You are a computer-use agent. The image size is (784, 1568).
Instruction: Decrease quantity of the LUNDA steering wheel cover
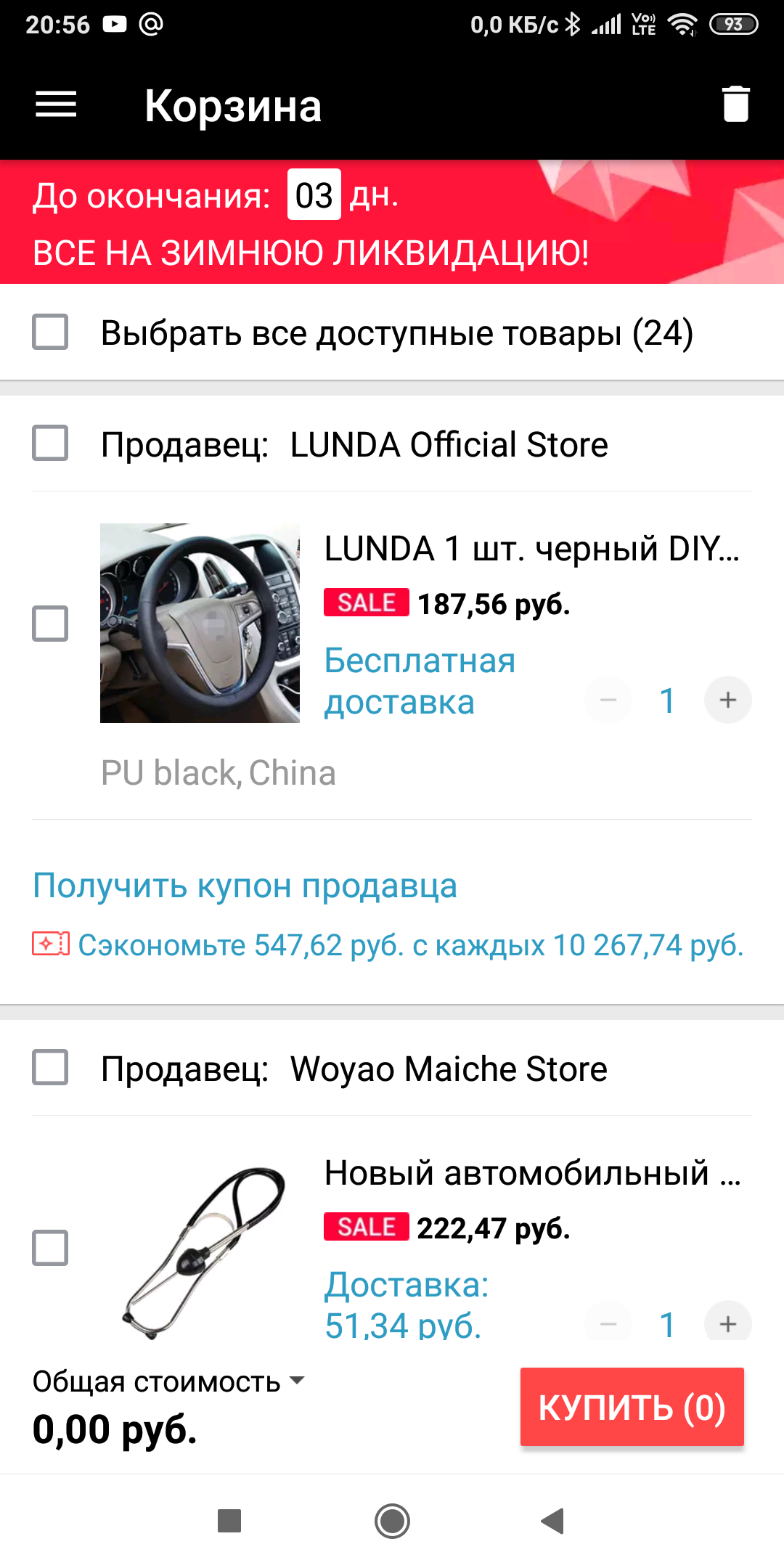coord(608,700)
